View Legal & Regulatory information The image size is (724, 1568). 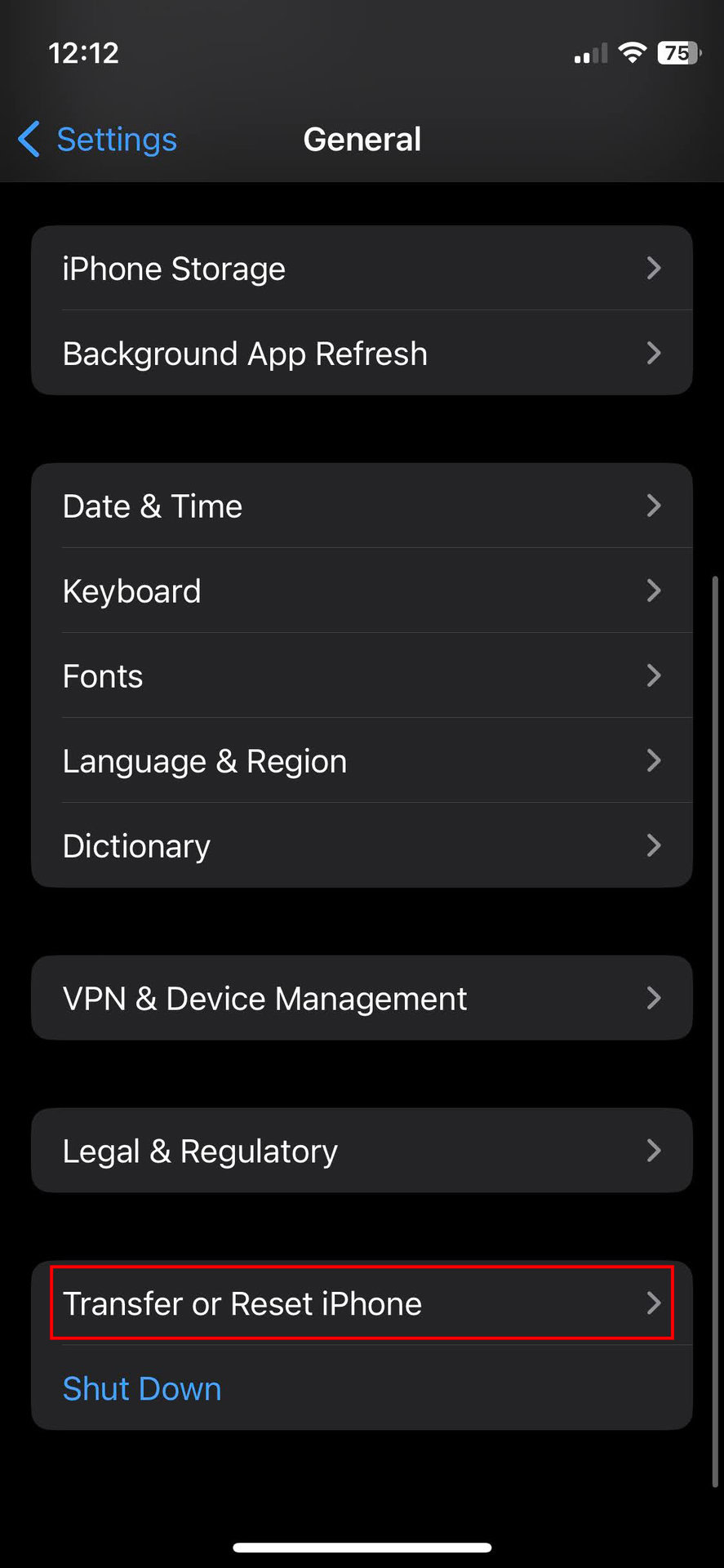pos(361,1151)
